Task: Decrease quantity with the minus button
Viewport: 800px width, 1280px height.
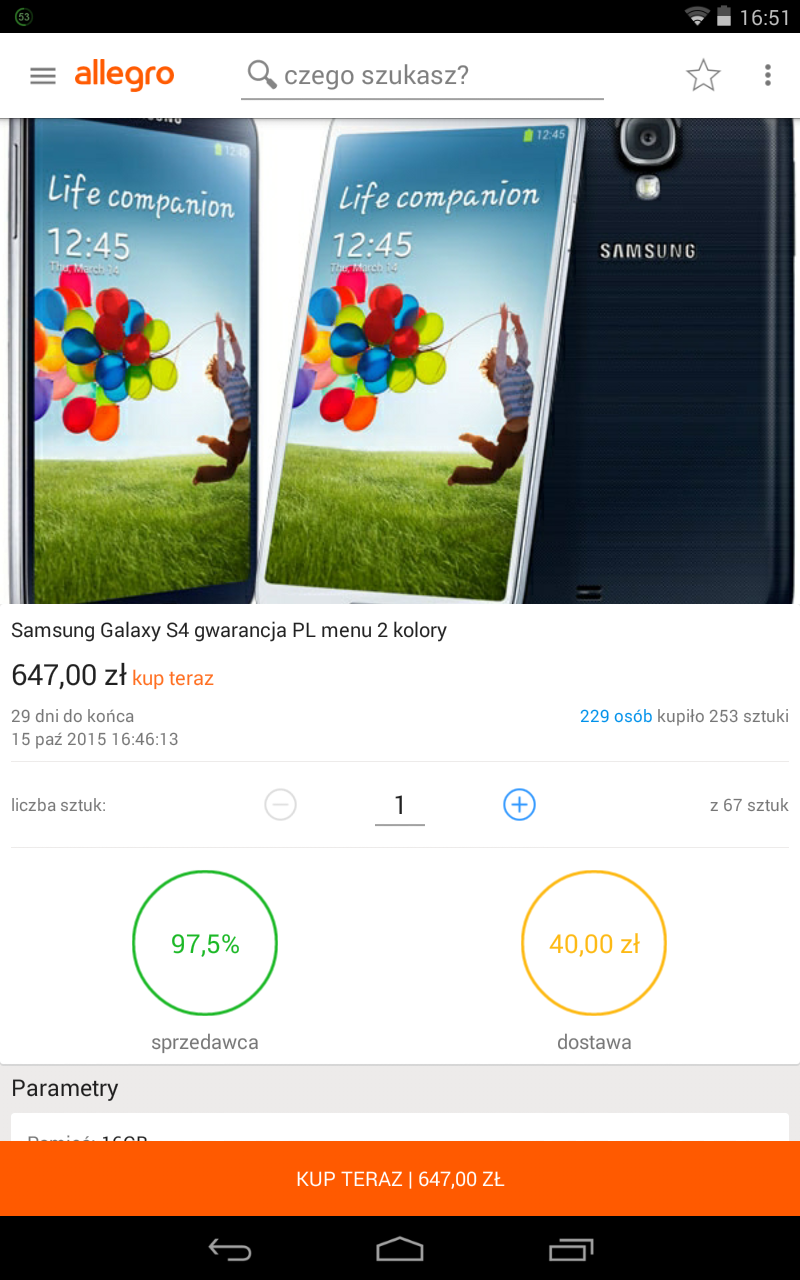Action: click(280, 804)
